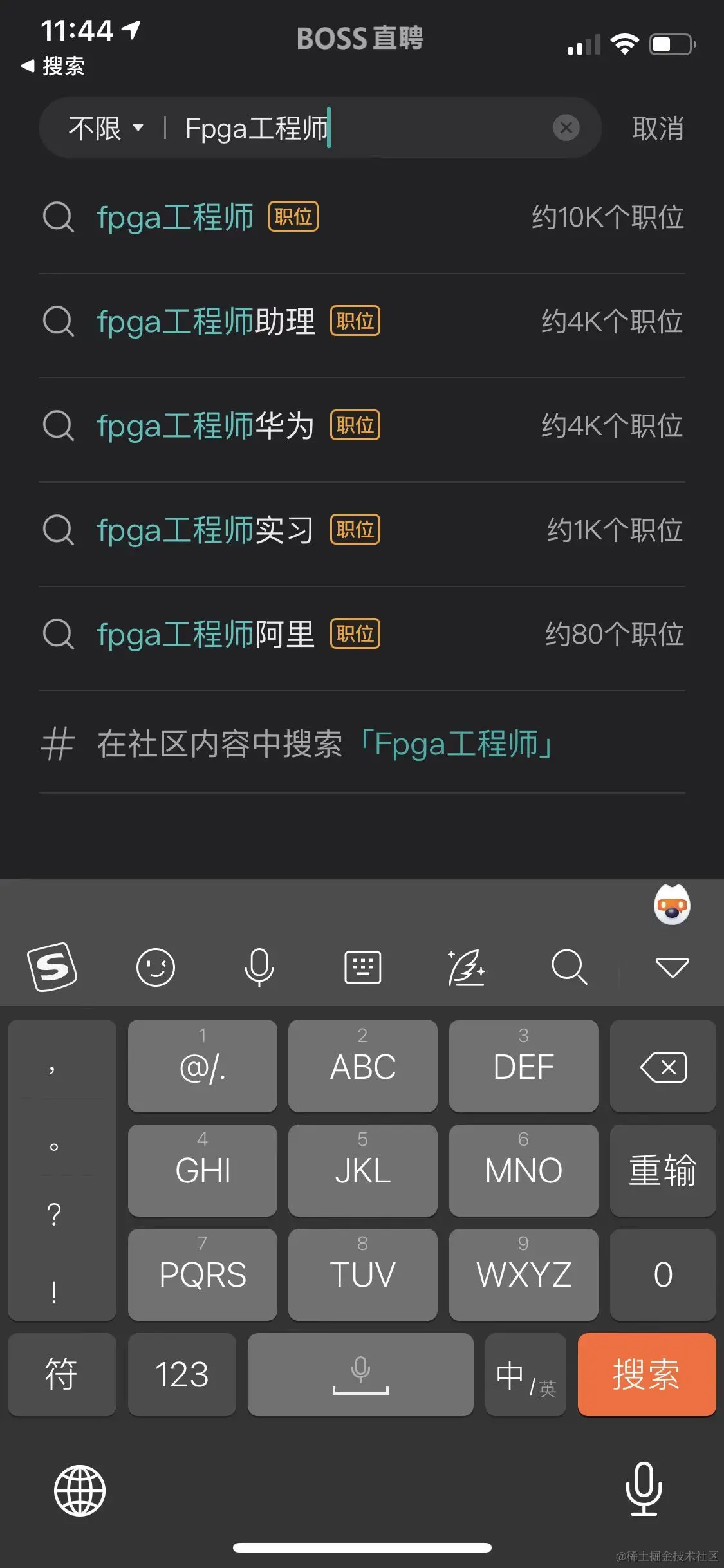Pick the fpga工程师实习 suggestion
The width and height of the screenshot is (724, 1568).
tap(205, 530)
